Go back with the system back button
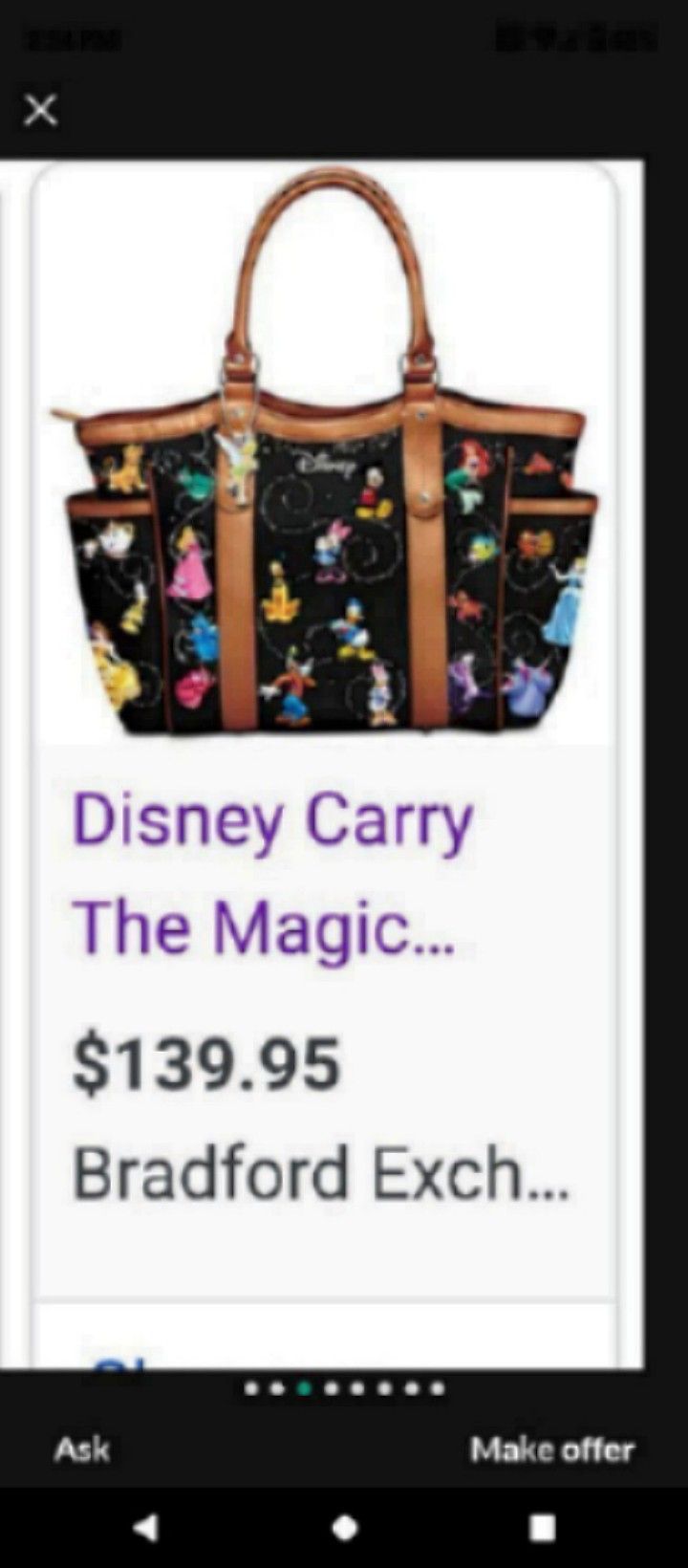This screenshot has width=688, height=1568. (145, 1527)
